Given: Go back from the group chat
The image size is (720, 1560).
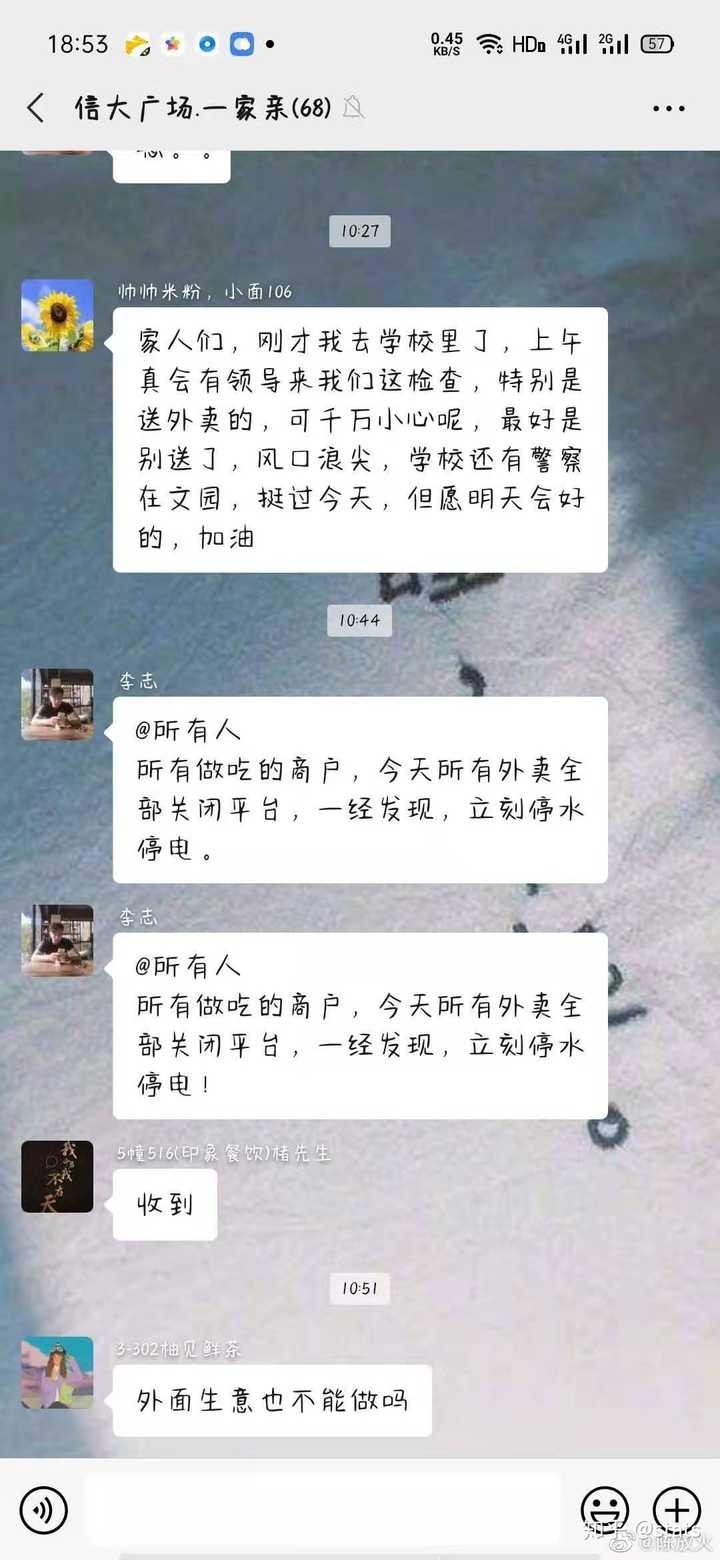Looking at the screenshot, I should (x=36, y=107).
